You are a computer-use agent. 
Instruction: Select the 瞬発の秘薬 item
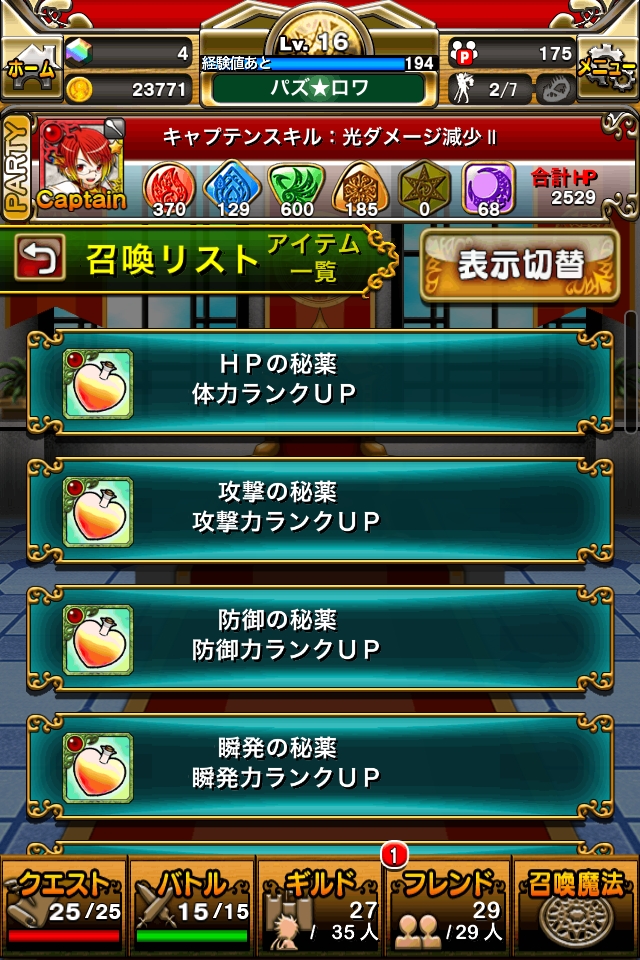coord(320,764)
